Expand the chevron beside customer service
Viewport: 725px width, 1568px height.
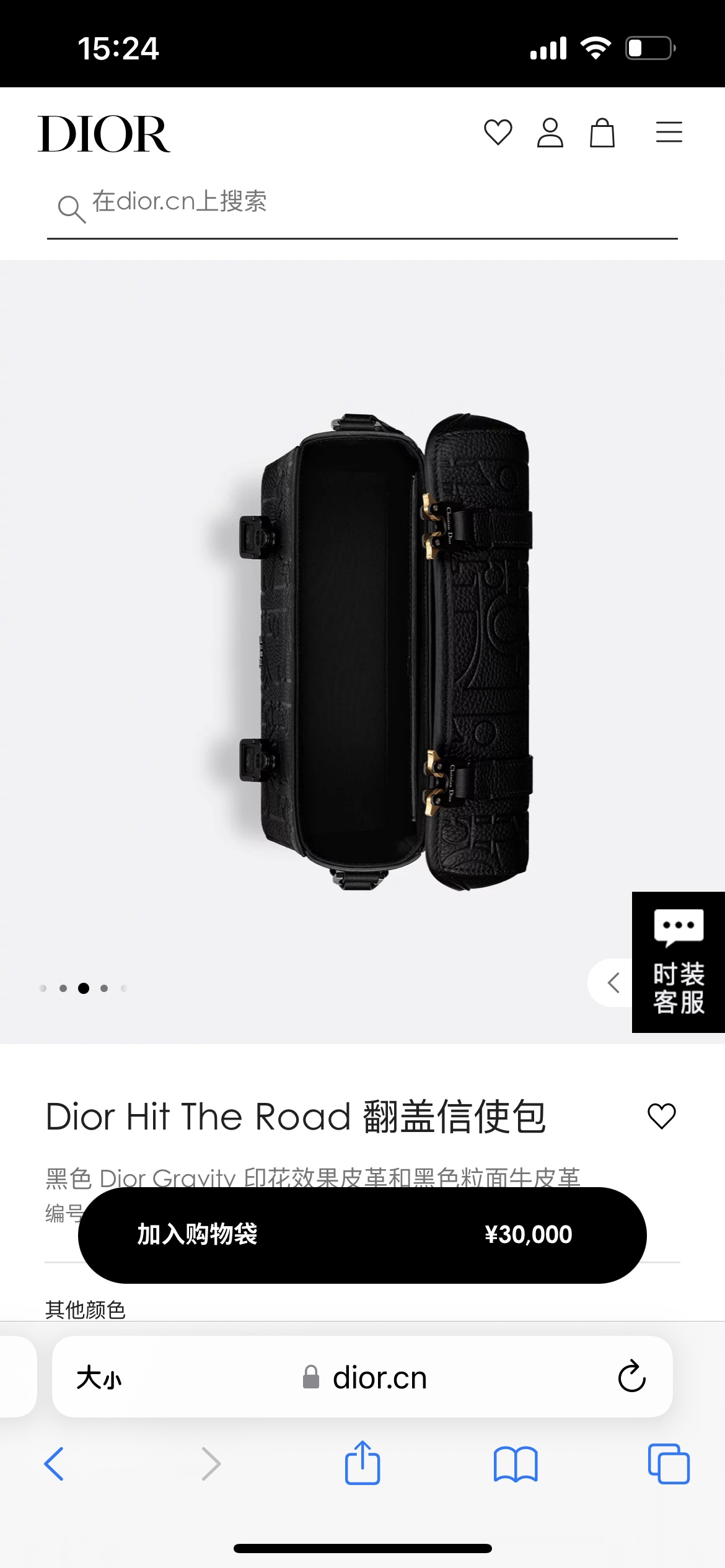click(x=613, y=983)
